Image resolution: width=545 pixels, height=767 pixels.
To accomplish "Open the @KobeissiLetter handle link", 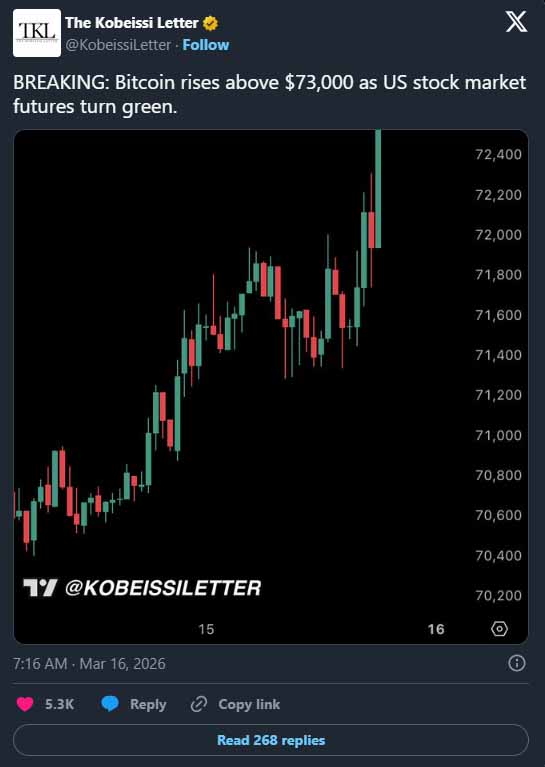I will click(x=118, y=45).
